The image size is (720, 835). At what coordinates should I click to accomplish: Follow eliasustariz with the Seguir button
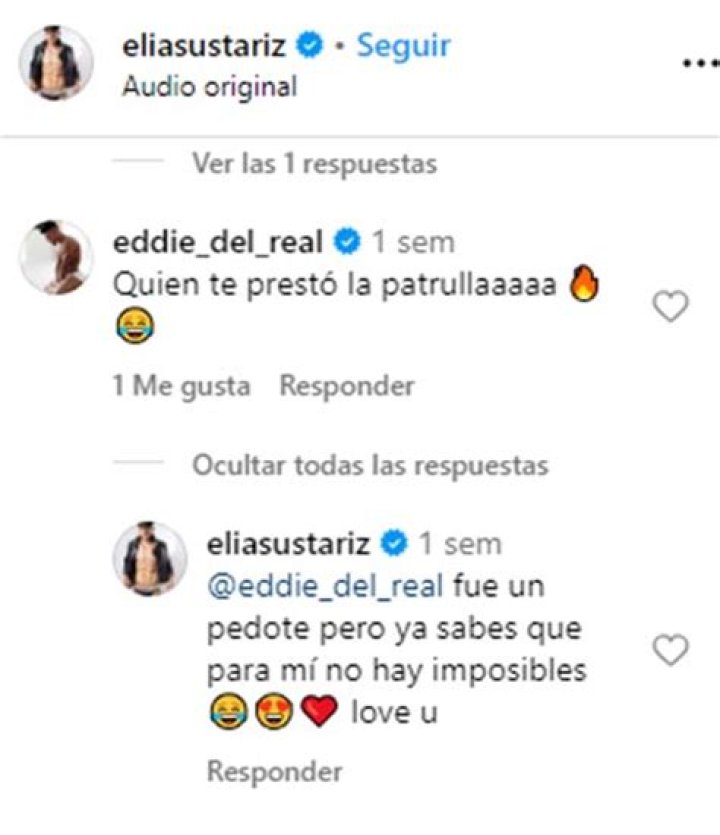tap(403, 45)
